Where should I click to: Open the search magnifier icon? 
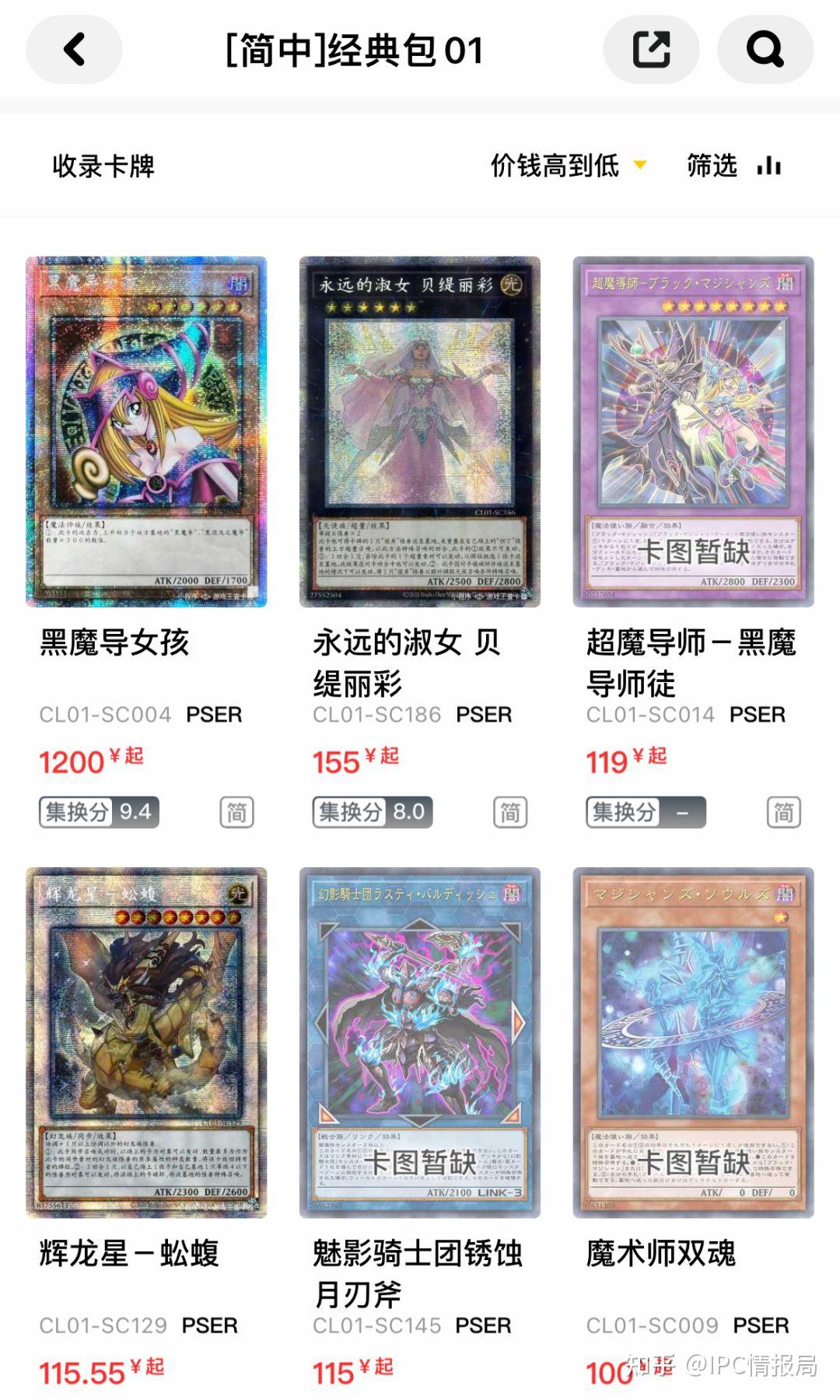765,49
